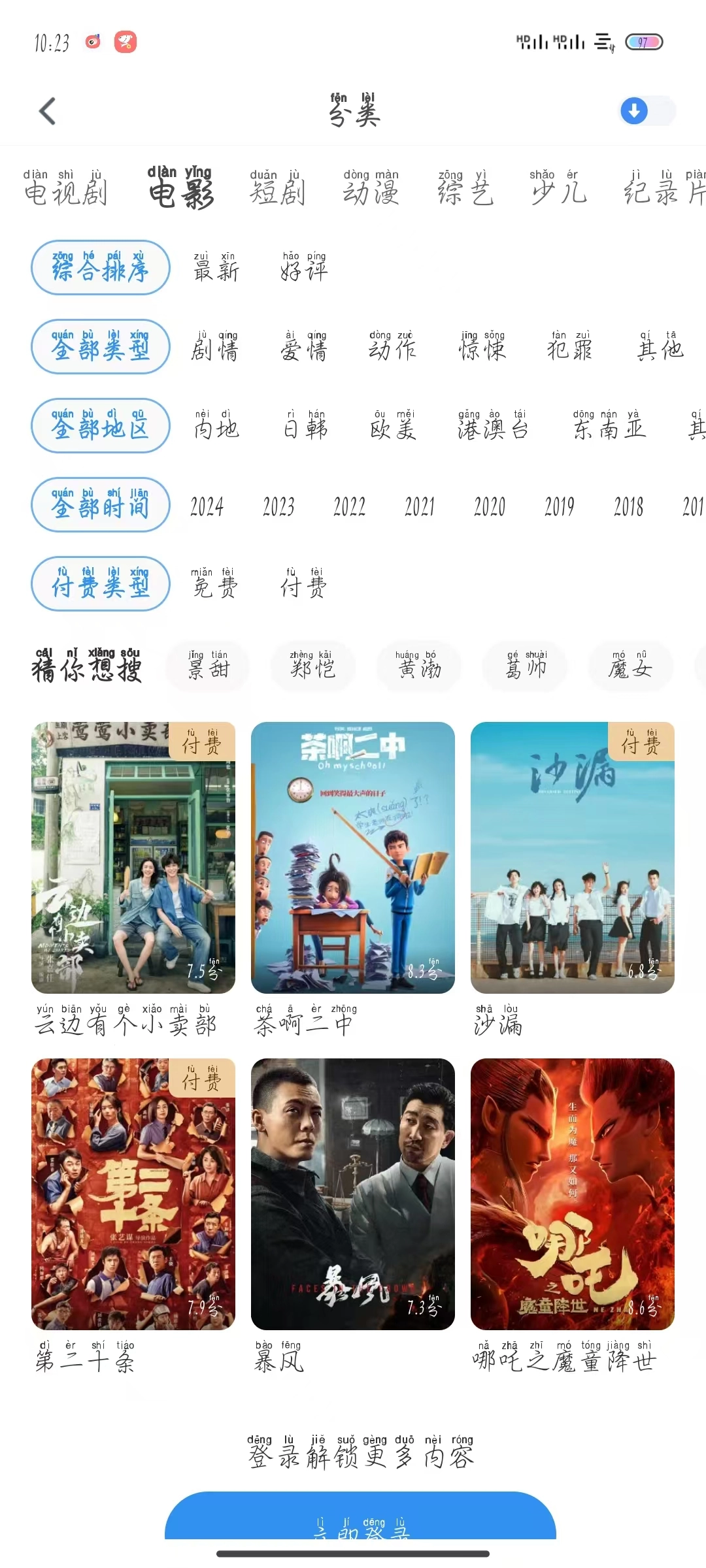The height and width of the screenshot is (1568, 706).
Task: Search suggestion chip 景甜
Action: click(209, 666)
